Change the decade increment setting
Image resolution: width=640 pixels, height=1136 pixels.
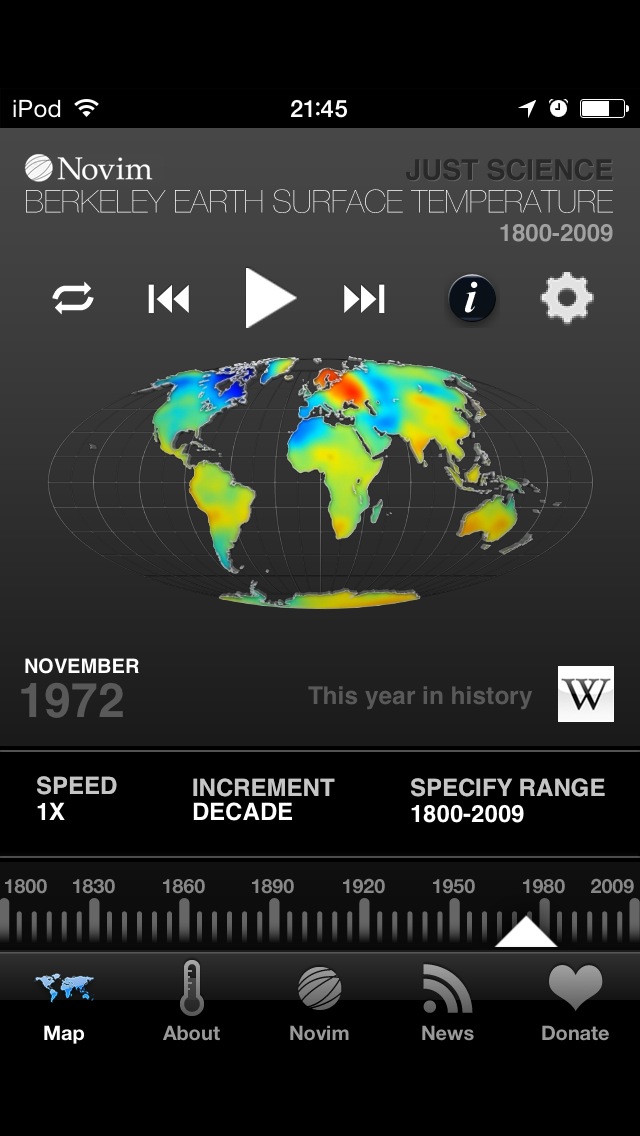(262, 799)
